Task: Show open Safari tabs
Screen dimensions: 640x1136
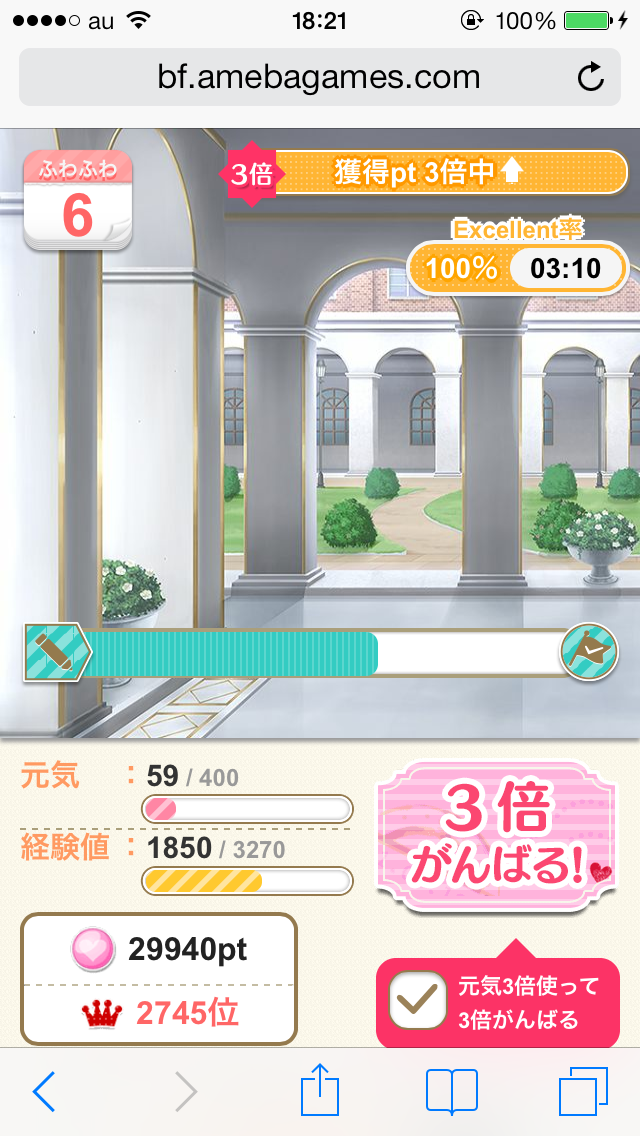Action: point(583,1092)
